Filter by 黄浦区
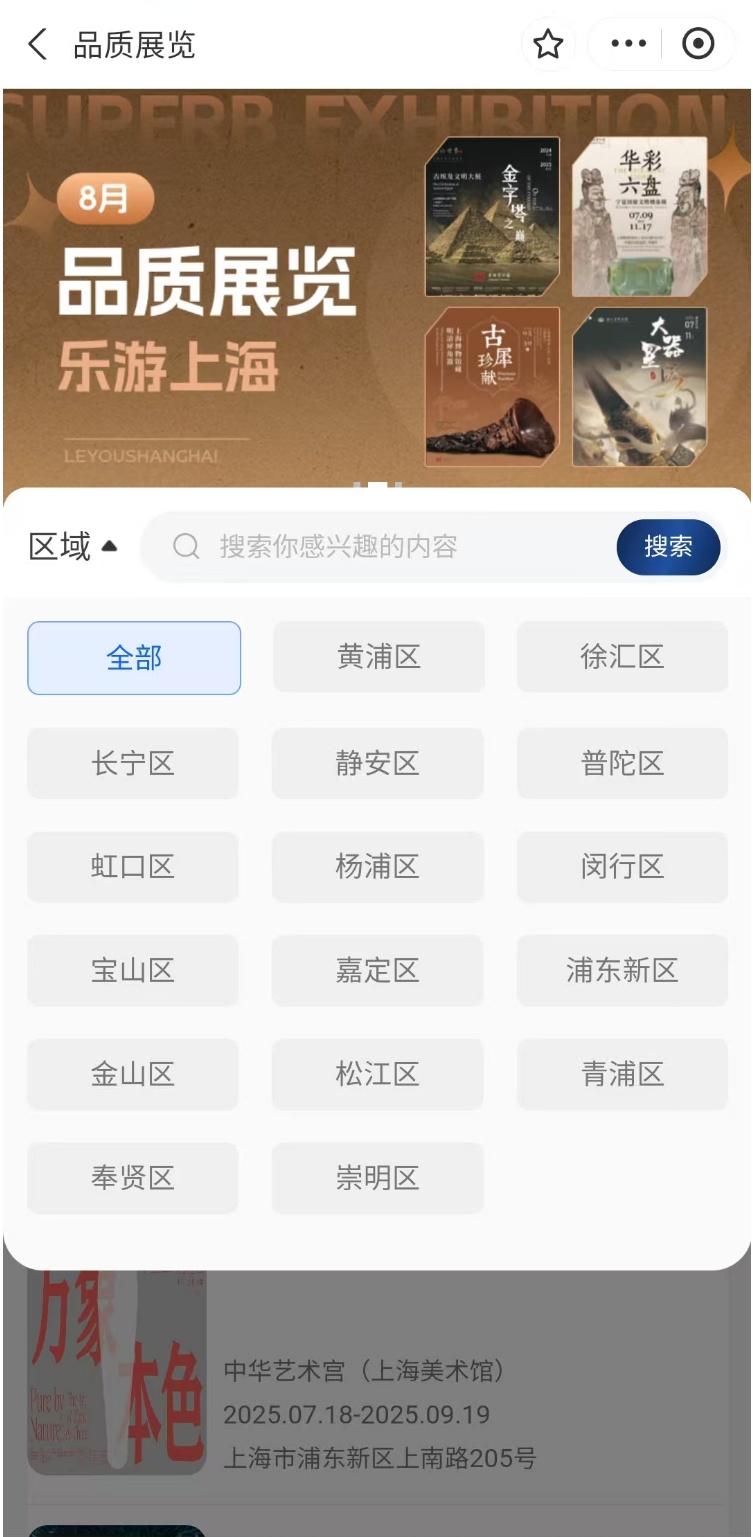Screen dimensions: 753x1537 pyautogui.click(x=378, y=657)
